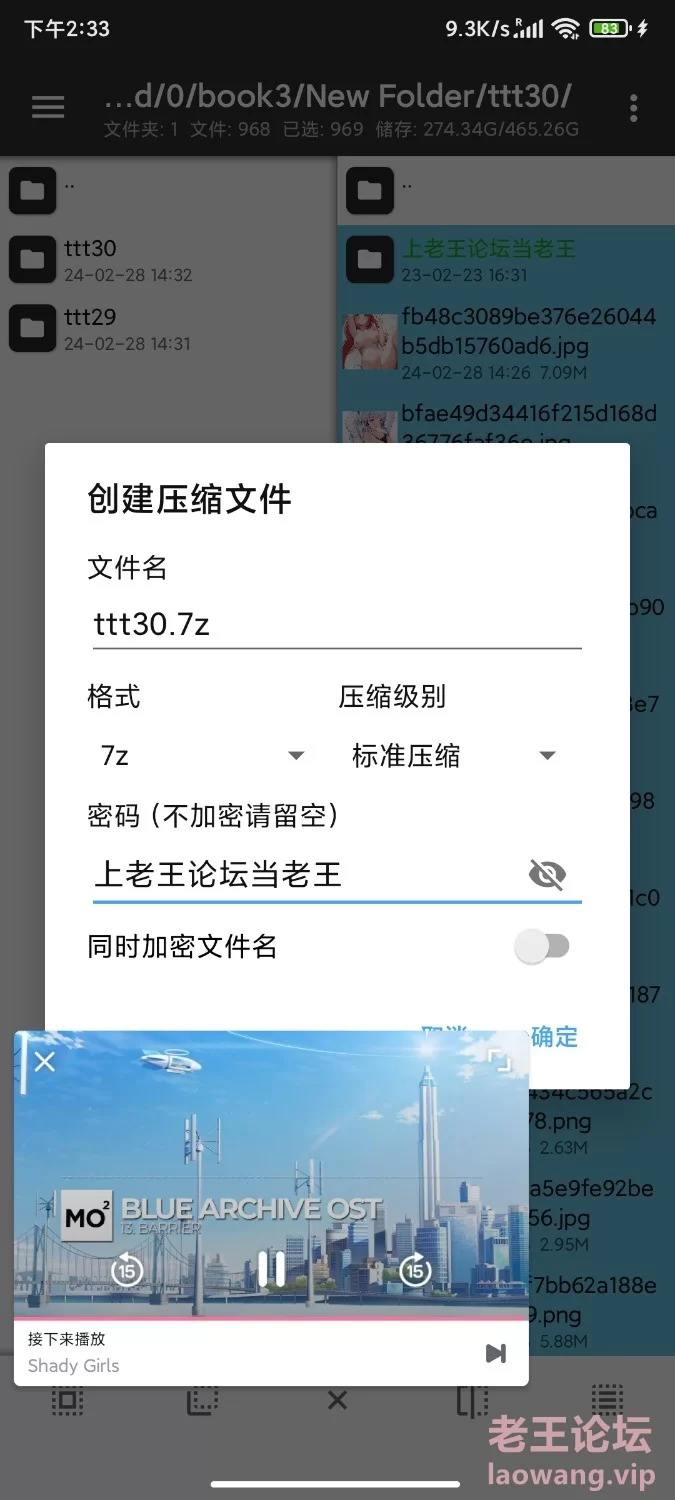Tap the password input field
The height and width of the screenshot is (1500, 675).
[x=305, y=875]
